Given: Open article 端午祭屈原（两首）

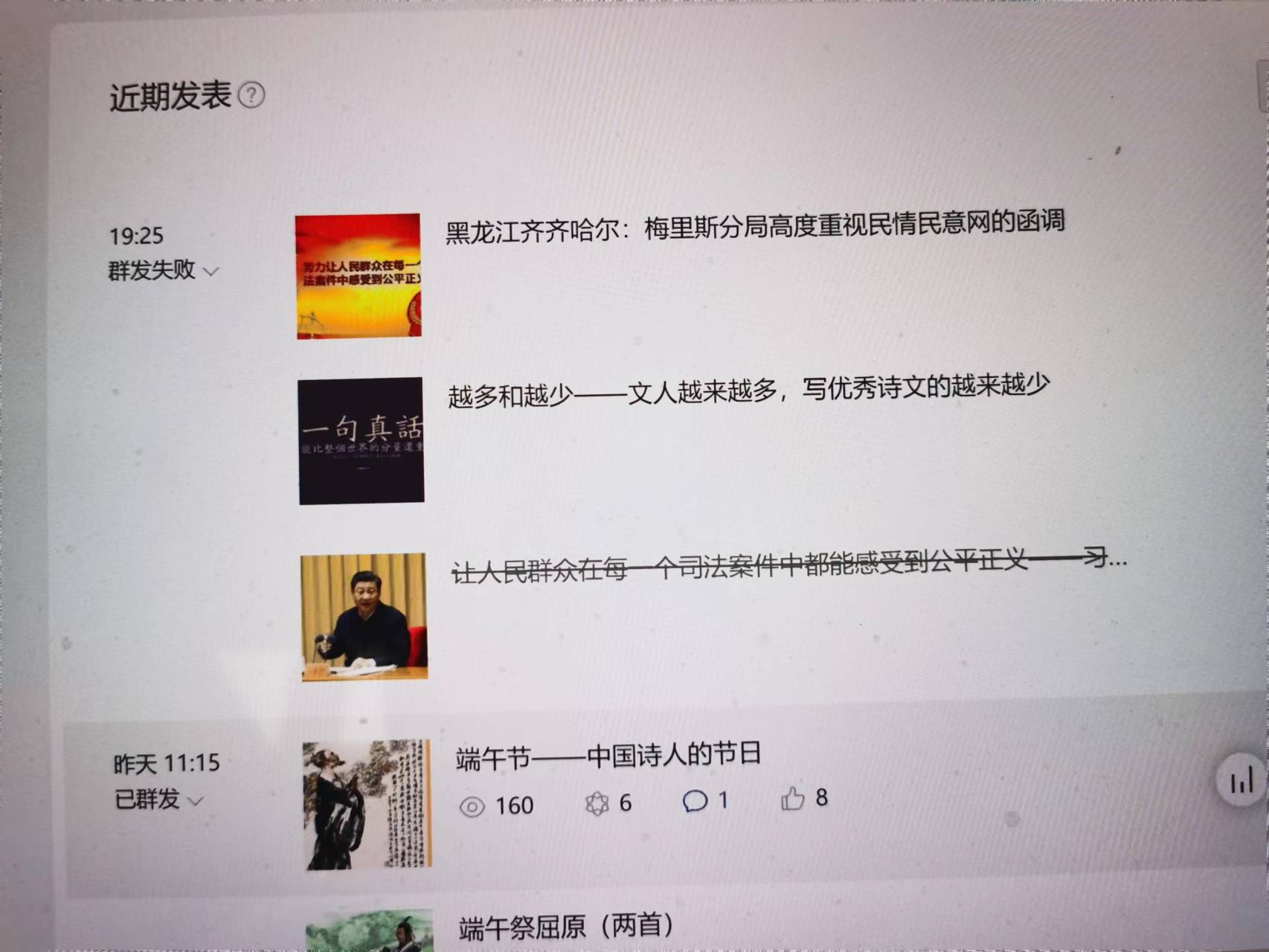Looking at the screenshot, I should pos(565,926).
